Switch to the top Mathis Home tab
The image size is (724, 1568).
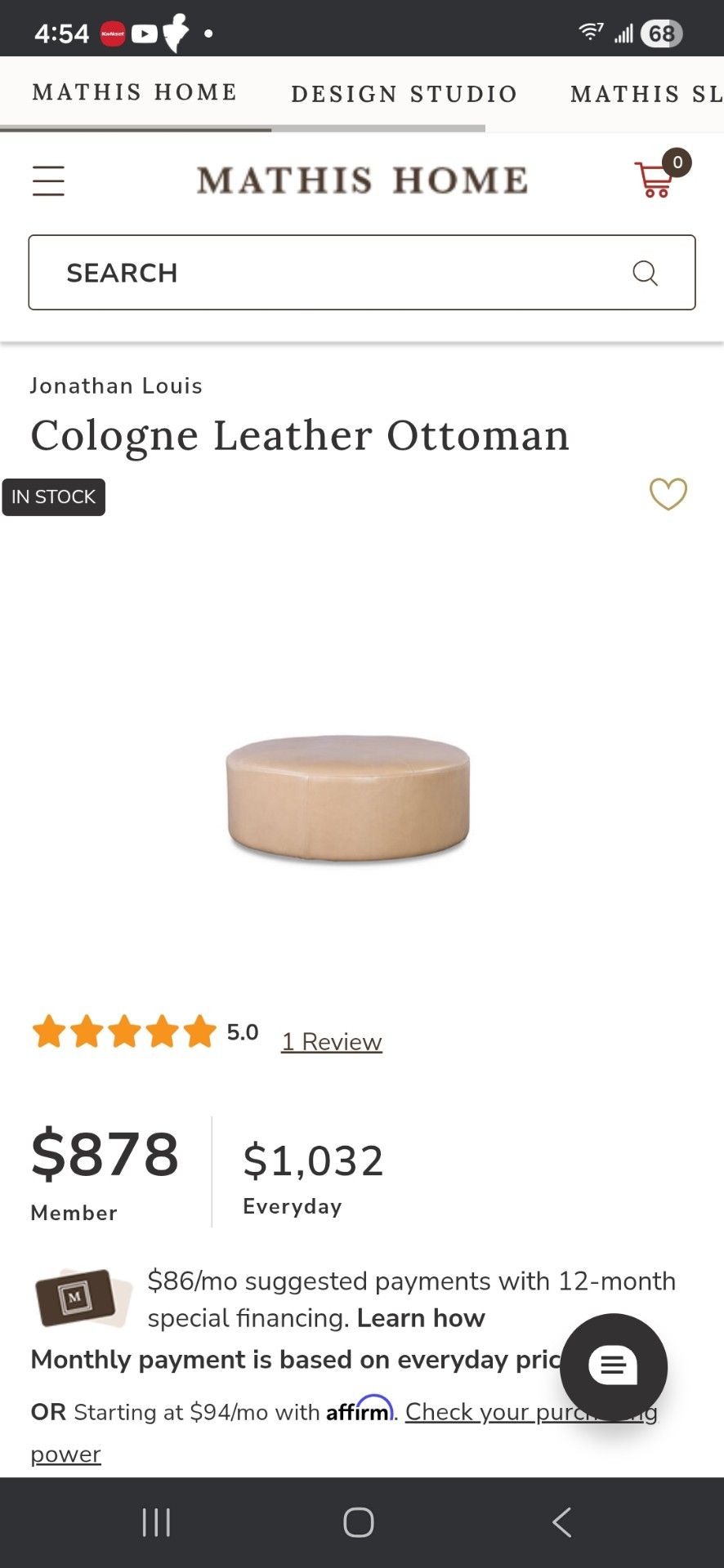[135, 92]
